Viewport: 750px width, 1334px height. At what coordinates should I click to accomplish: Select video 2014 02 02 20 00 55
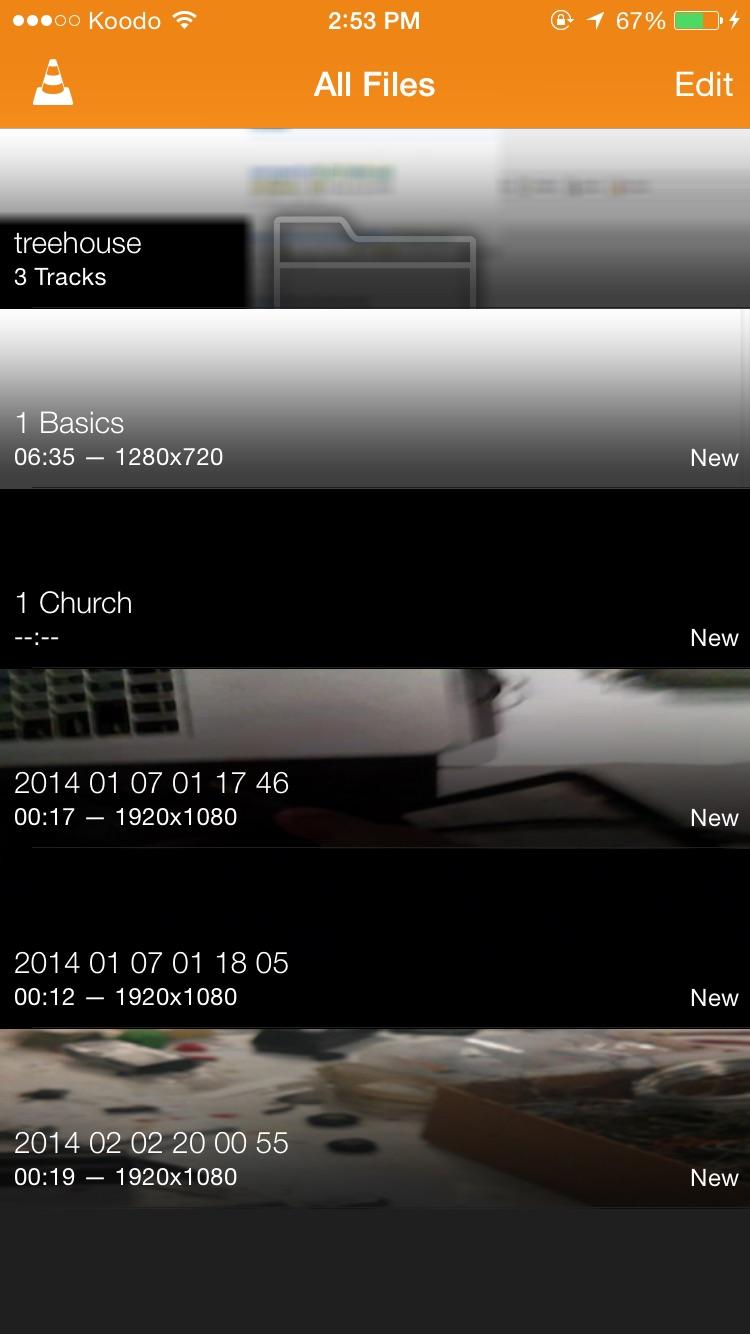(375, 1120)
